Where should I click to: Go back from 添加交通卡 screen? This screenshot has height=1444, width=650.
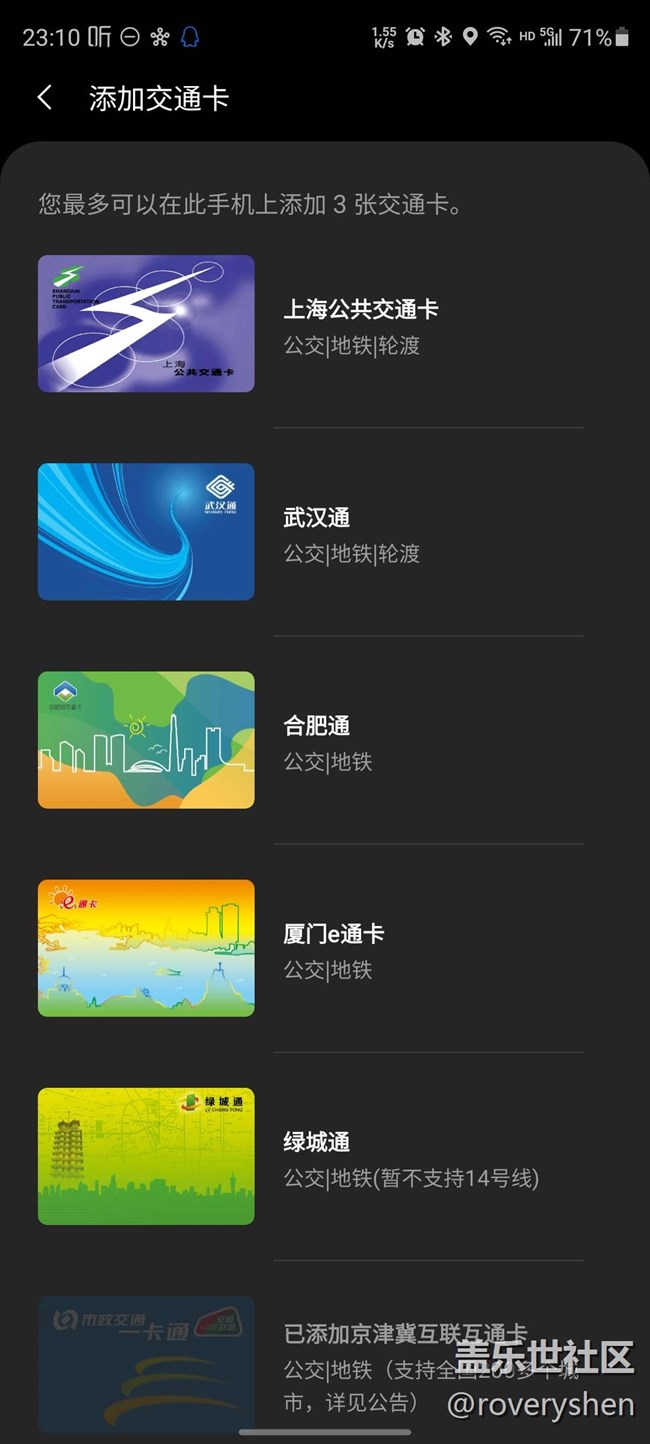45,98
